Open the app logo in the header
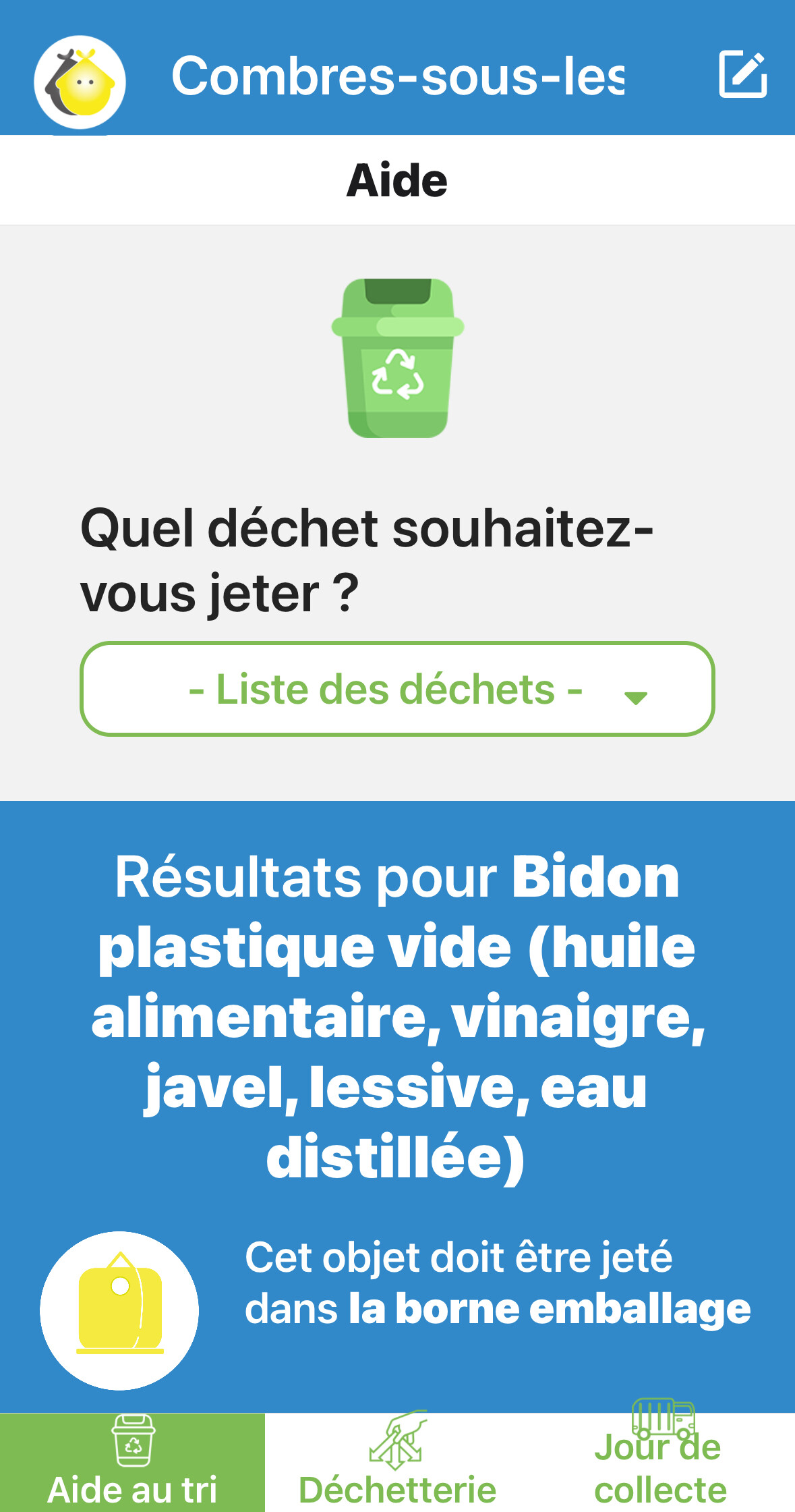Viewport: 795px width, 1512px height. coord(80,82)
